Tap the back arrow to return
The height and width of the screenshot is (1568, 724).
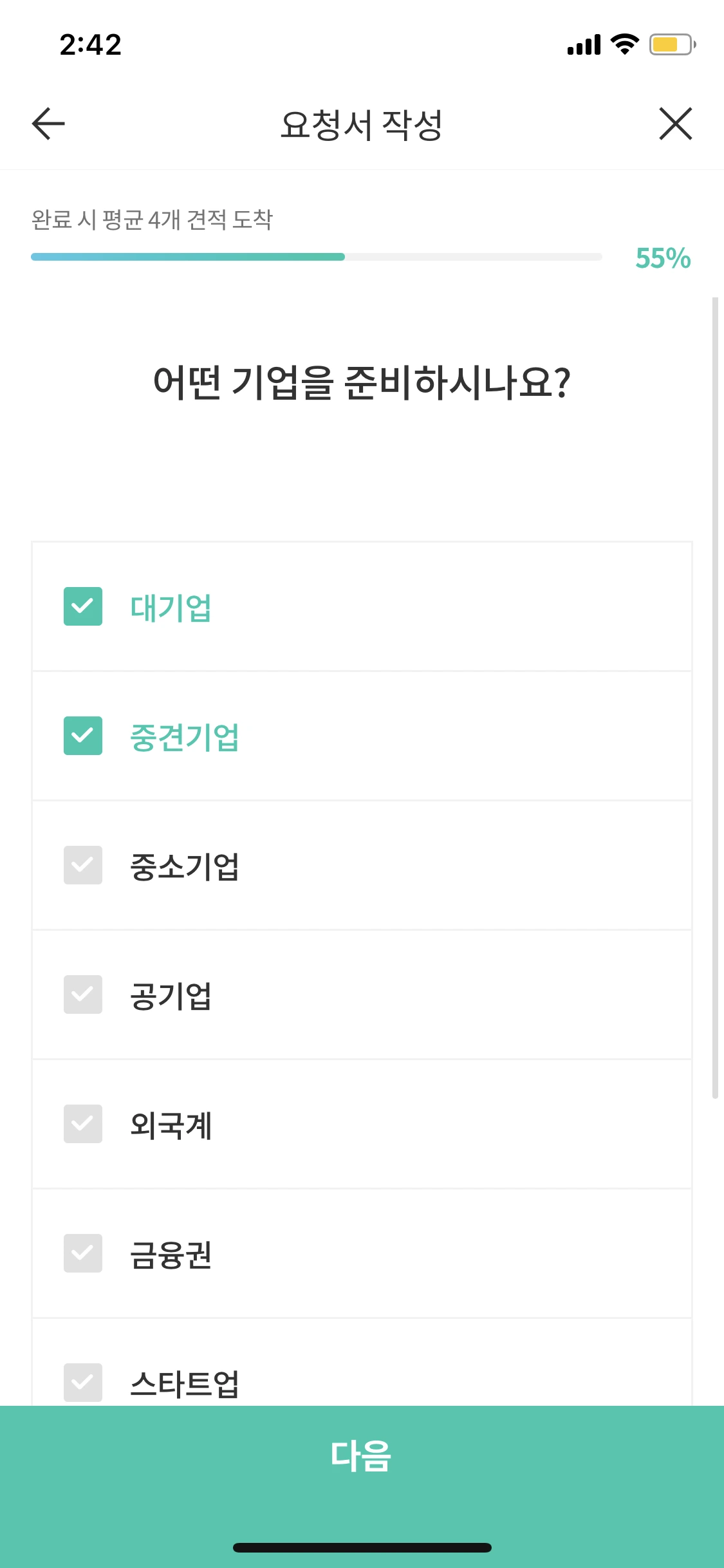pyautogui.click(x=46, y=124)
